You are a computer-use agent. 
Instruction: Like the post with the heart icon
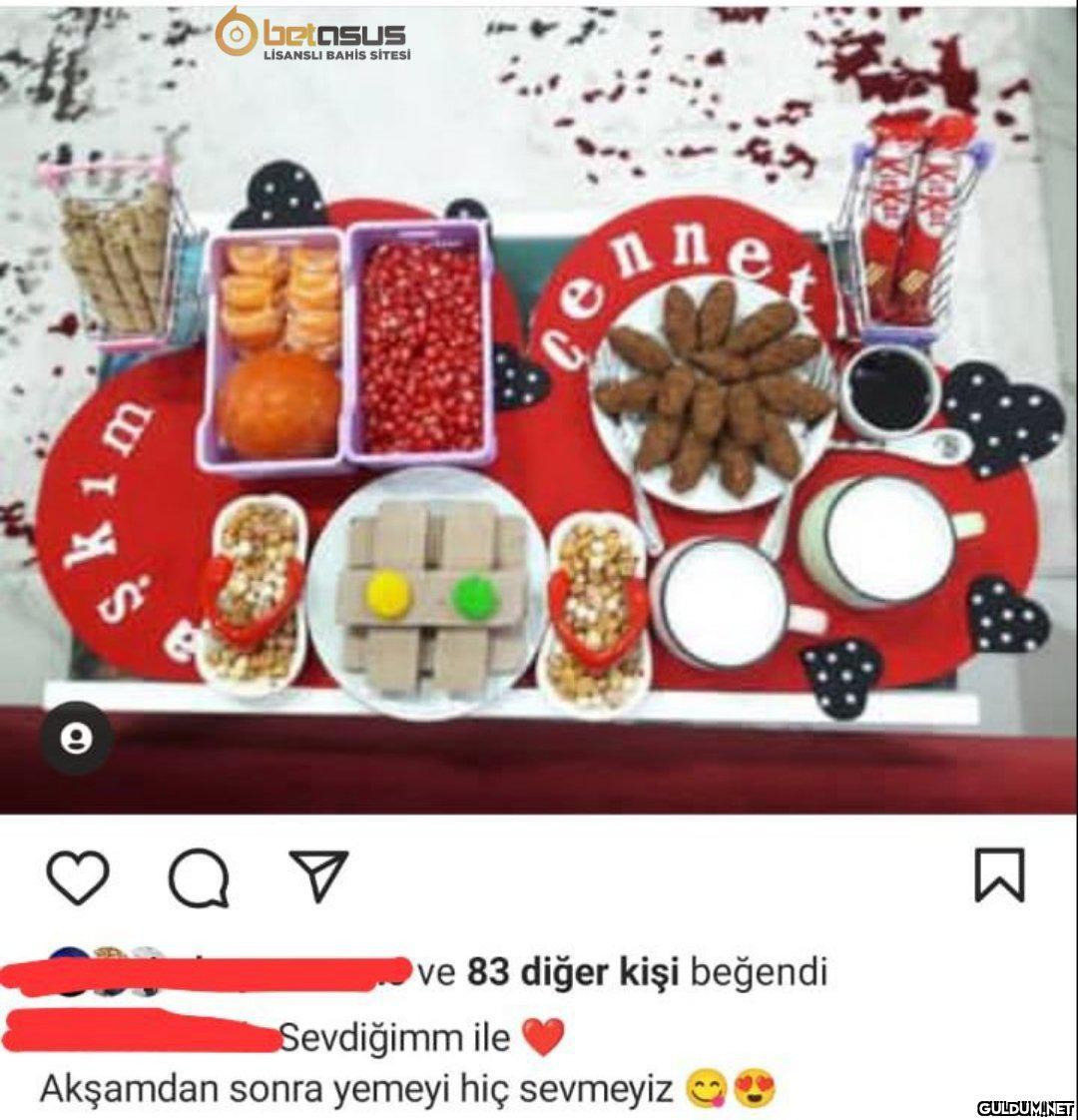tap(77, 878)
